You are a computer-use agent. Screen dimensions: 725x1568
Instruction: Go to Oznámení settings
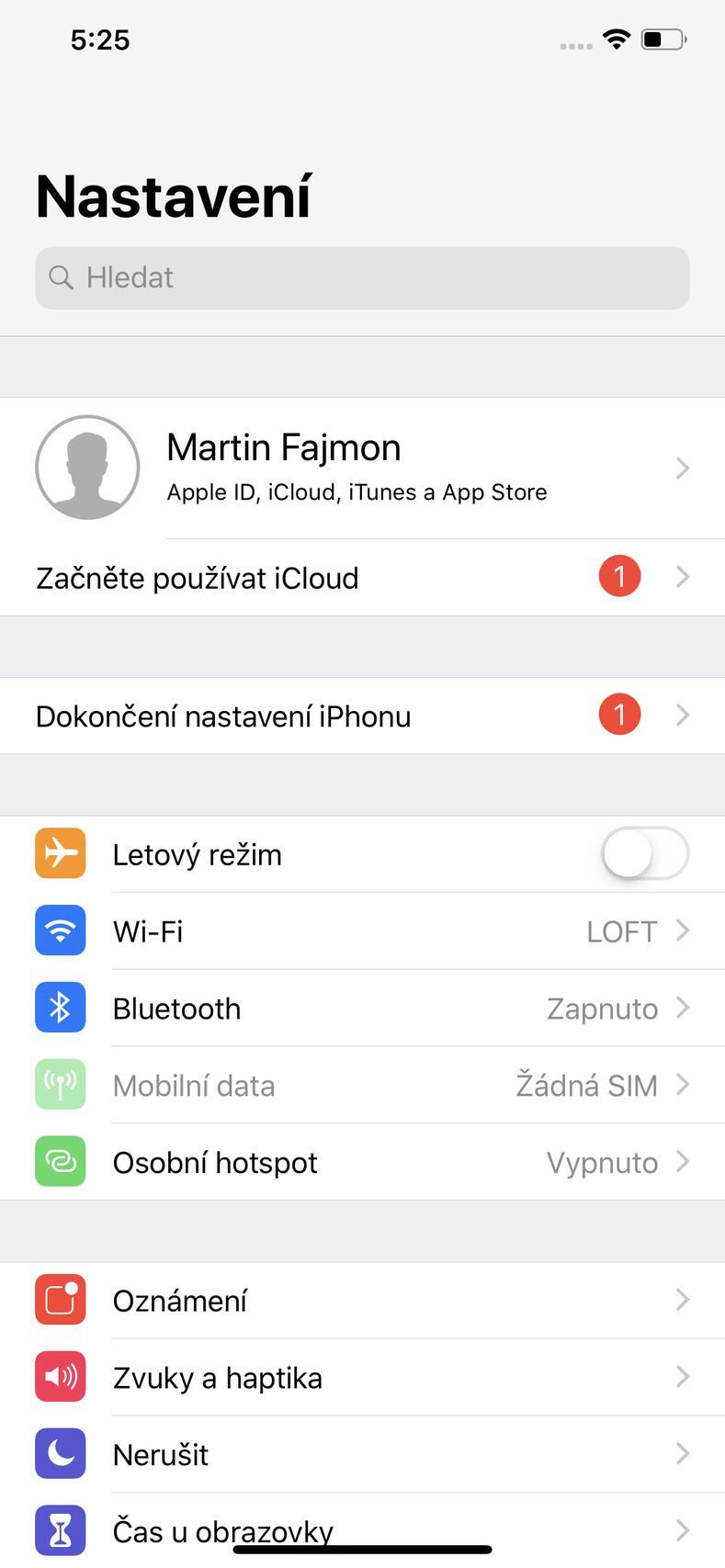[362, 1301]
